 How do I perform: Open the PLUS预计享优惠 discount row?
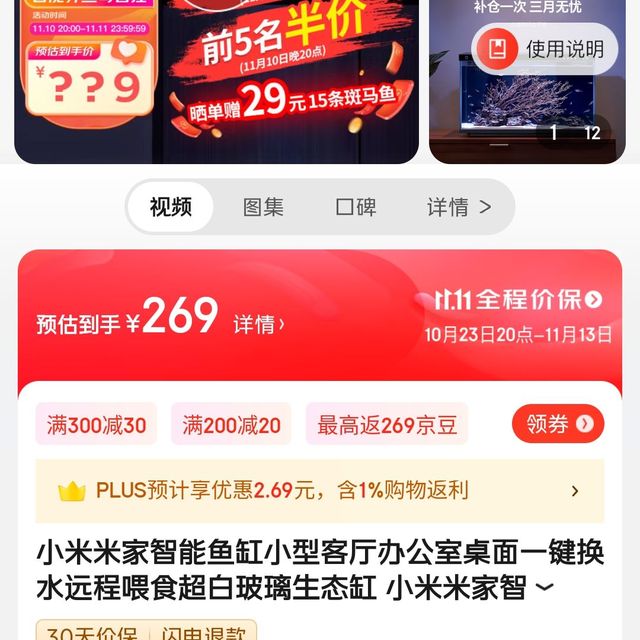click(x=319, y=491)
